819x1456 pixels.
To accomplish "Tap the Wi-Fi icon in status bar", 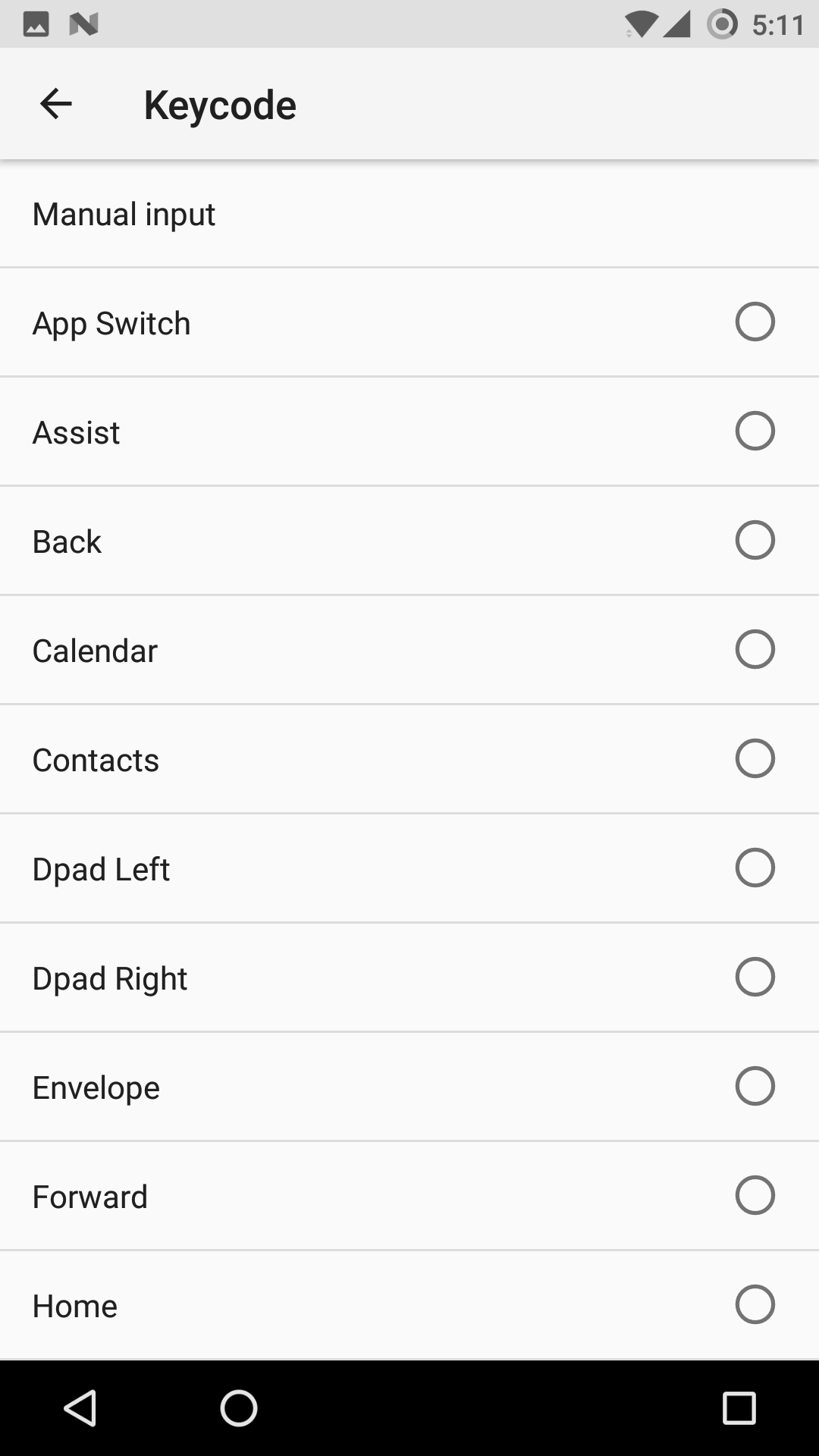I will pyautogui.click(x=641, y=24).
